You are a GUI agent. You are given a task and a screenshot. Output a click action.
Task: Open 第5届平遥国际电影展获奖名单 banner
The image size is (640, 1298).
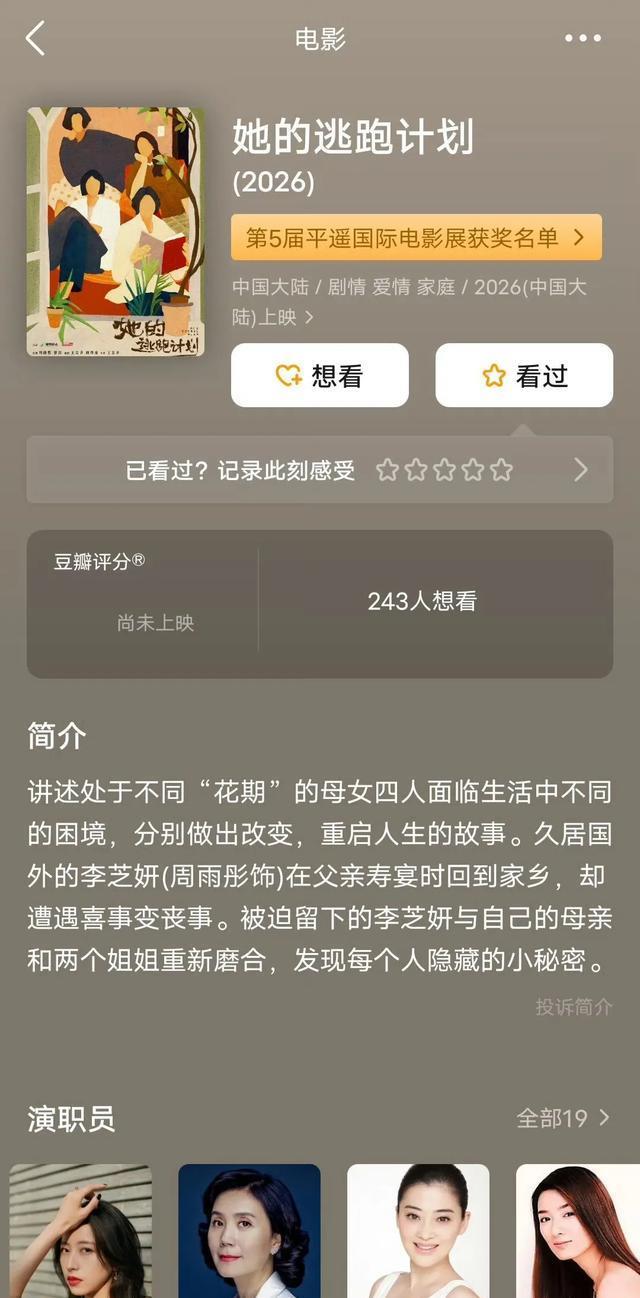pos(416,237)
